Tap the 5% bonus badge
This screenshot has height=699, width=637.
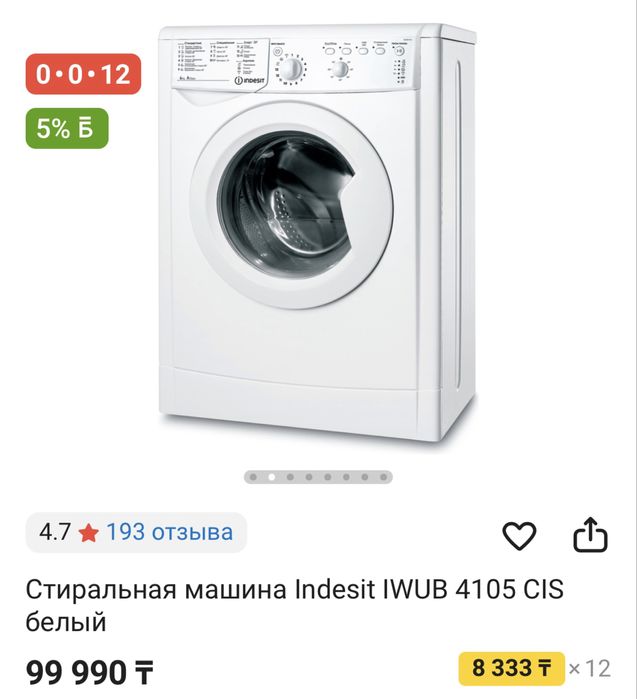click(x=66, y=128)
